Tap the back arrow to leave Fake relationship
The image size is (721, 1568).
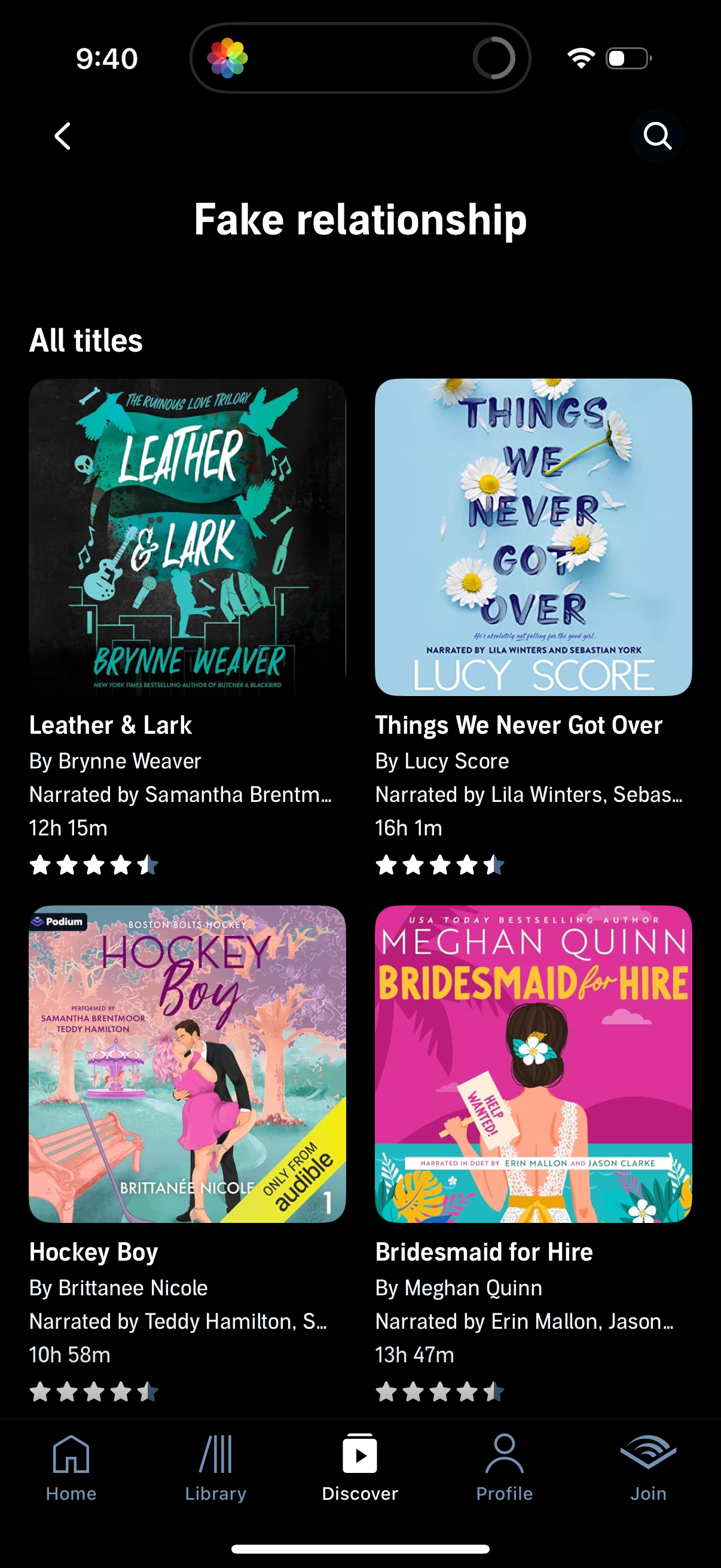62,135
